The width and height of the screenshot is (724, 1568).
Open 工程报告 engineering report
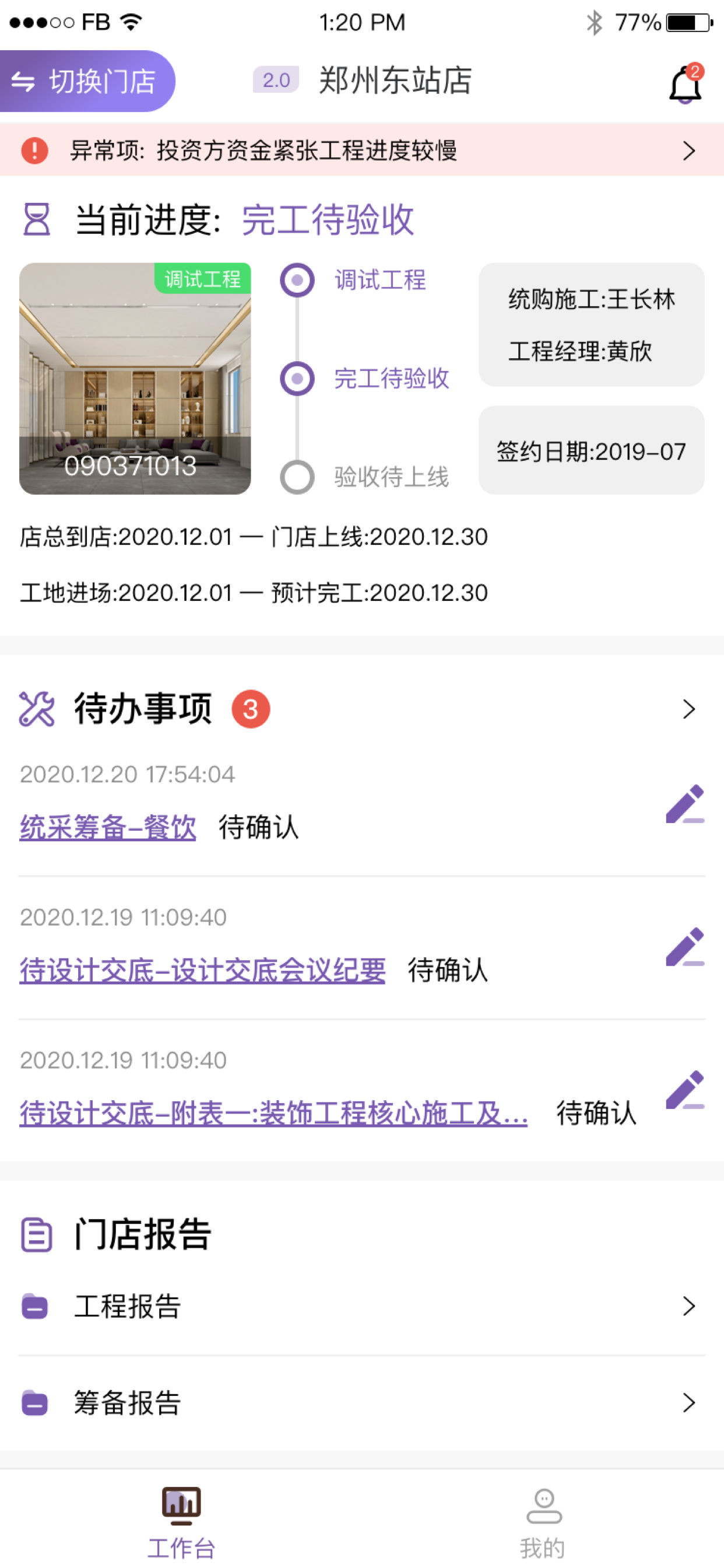pos(362,1306)
